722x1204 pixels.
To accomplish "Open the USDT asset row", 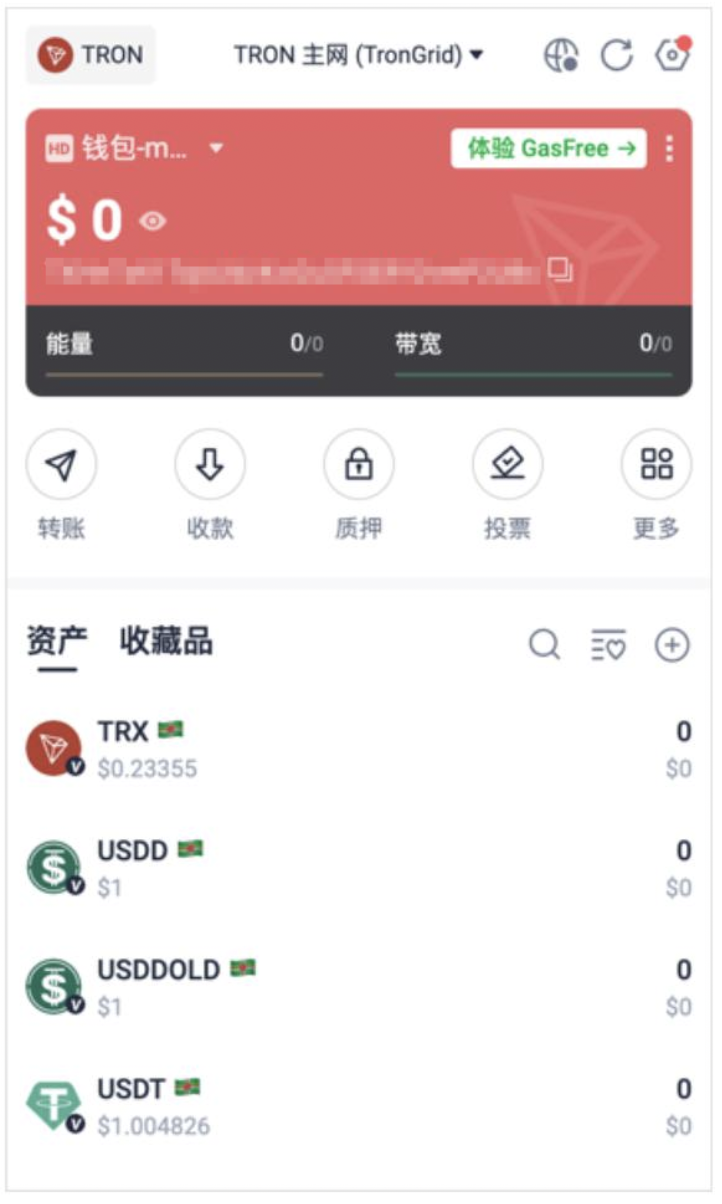I will coord(358,1106).
